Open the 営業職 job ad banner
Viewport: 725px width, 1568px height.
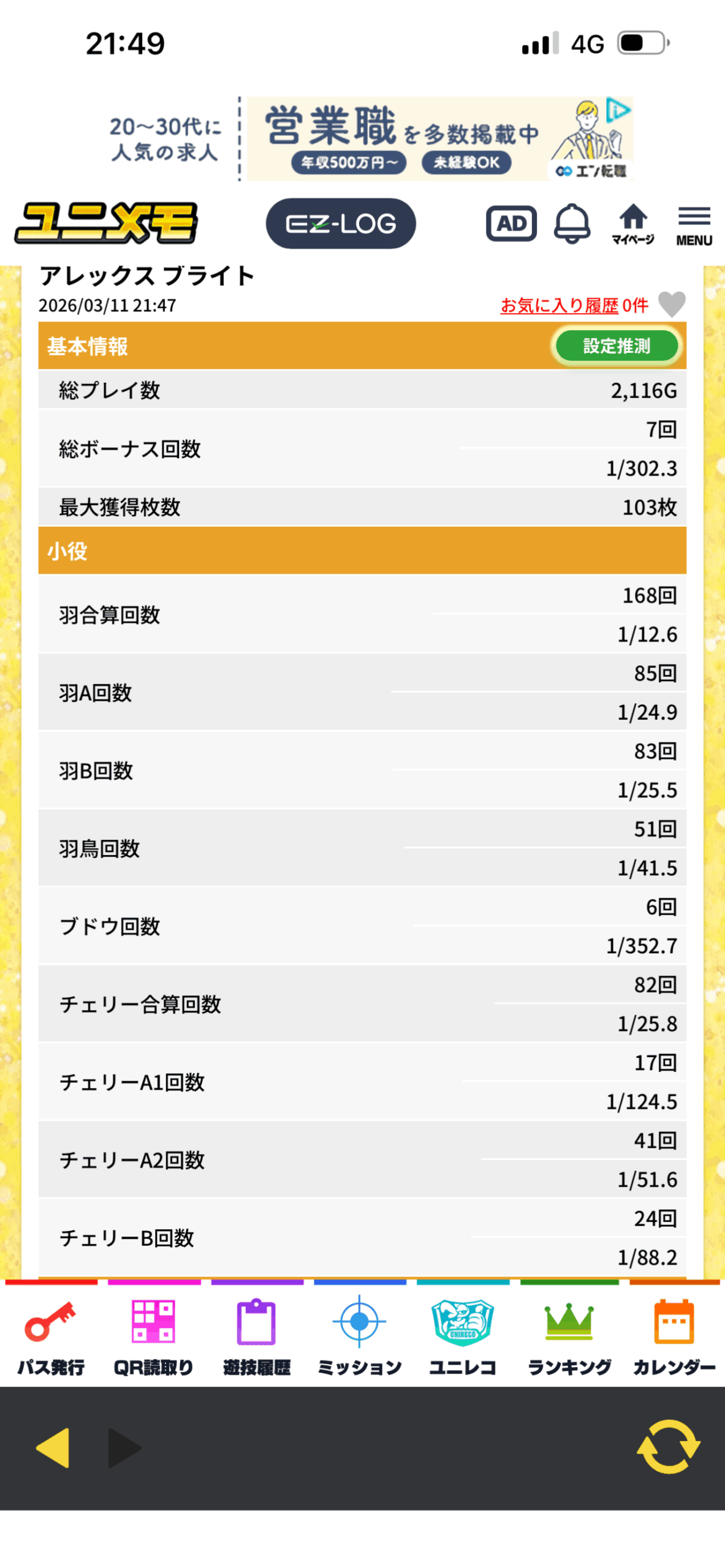(x=439, y=138)
